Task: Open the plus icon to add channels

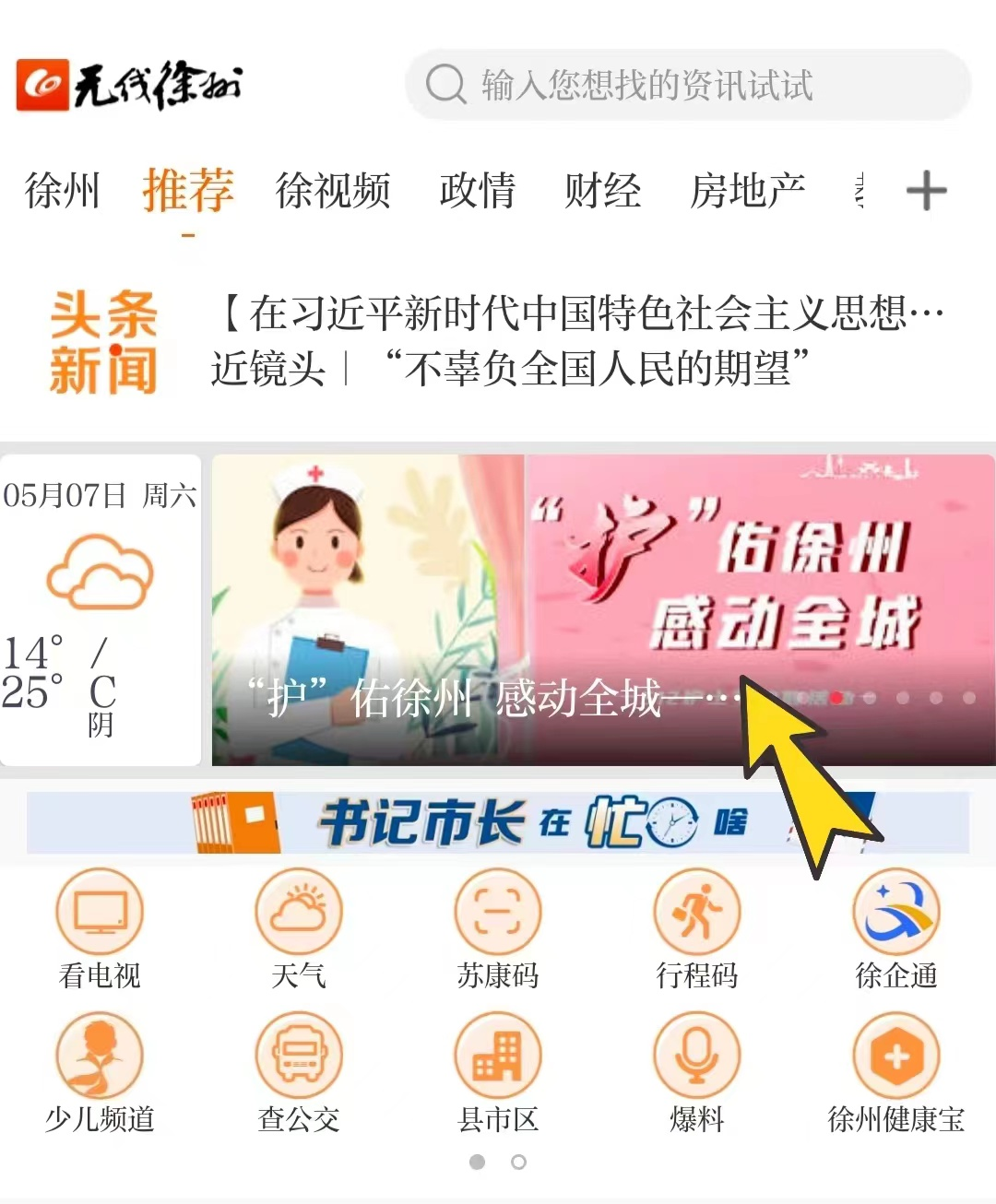Action: (926, 192)
